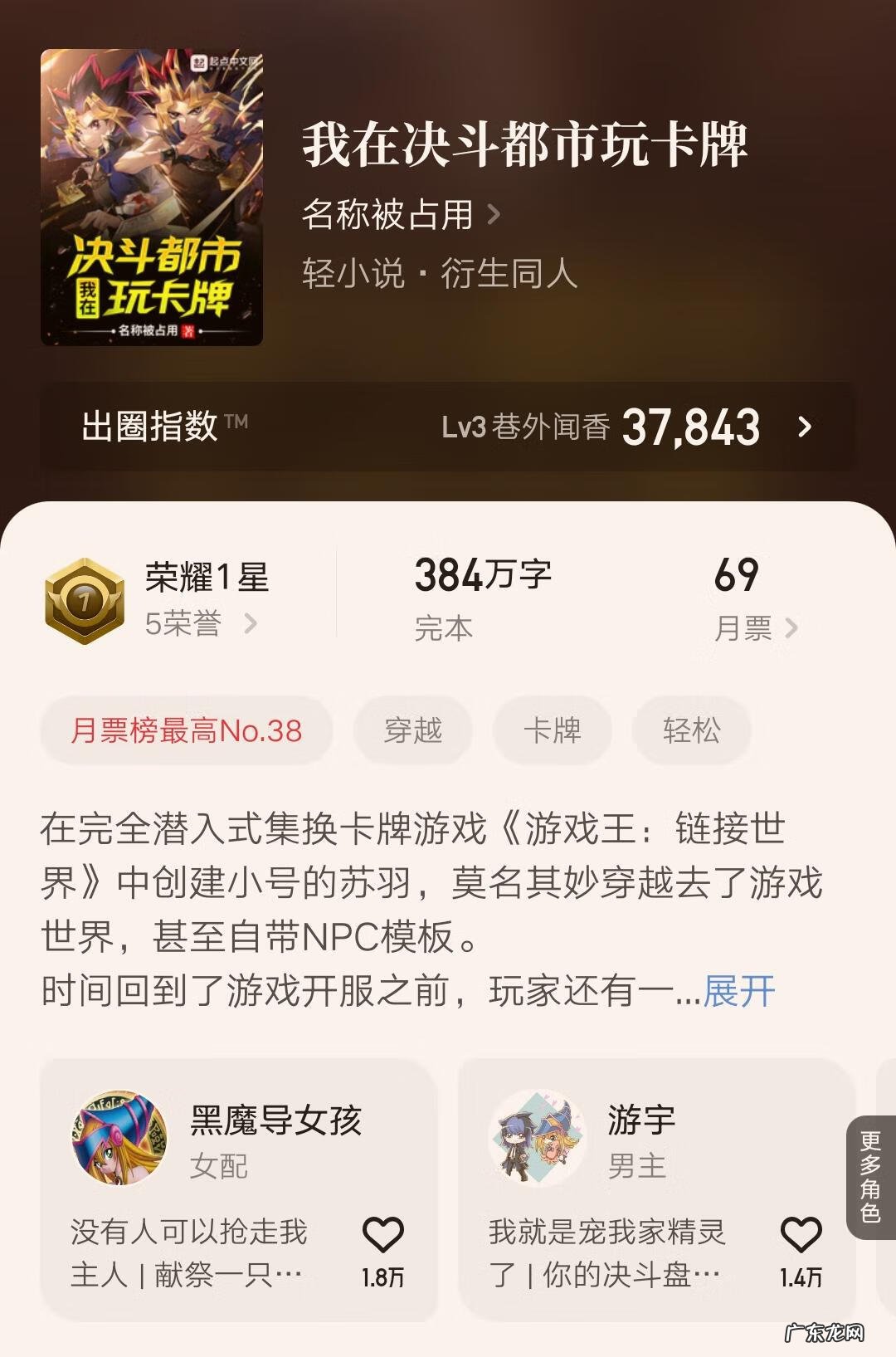Expand 出圈指数 details using the right arrow
896x1357 pixels.
[803, 429]
